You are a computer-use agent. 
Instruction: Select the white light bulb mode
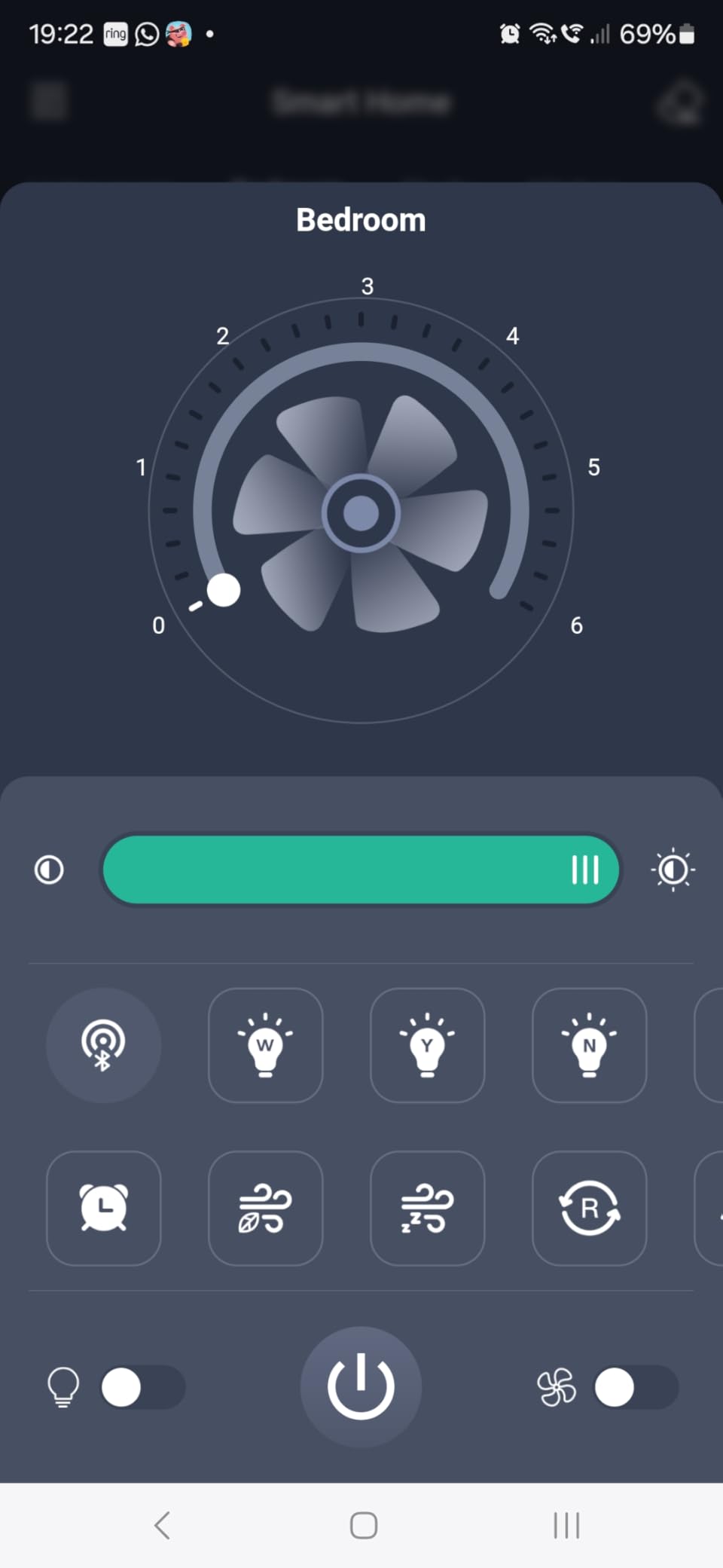coord(265,1045)
